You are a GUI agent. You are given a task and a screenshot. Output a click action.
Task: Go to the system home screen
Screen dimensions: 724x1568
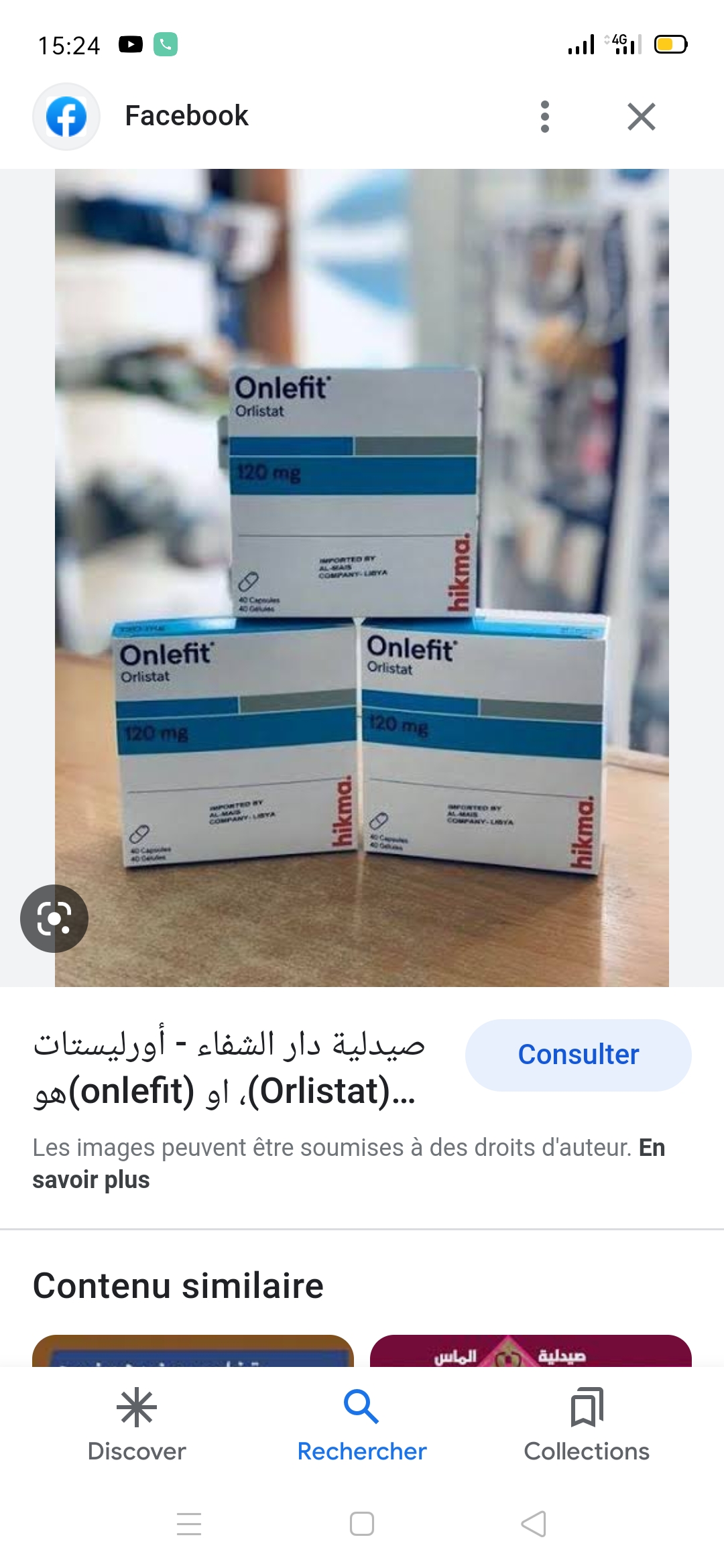tap(362, 1524)
